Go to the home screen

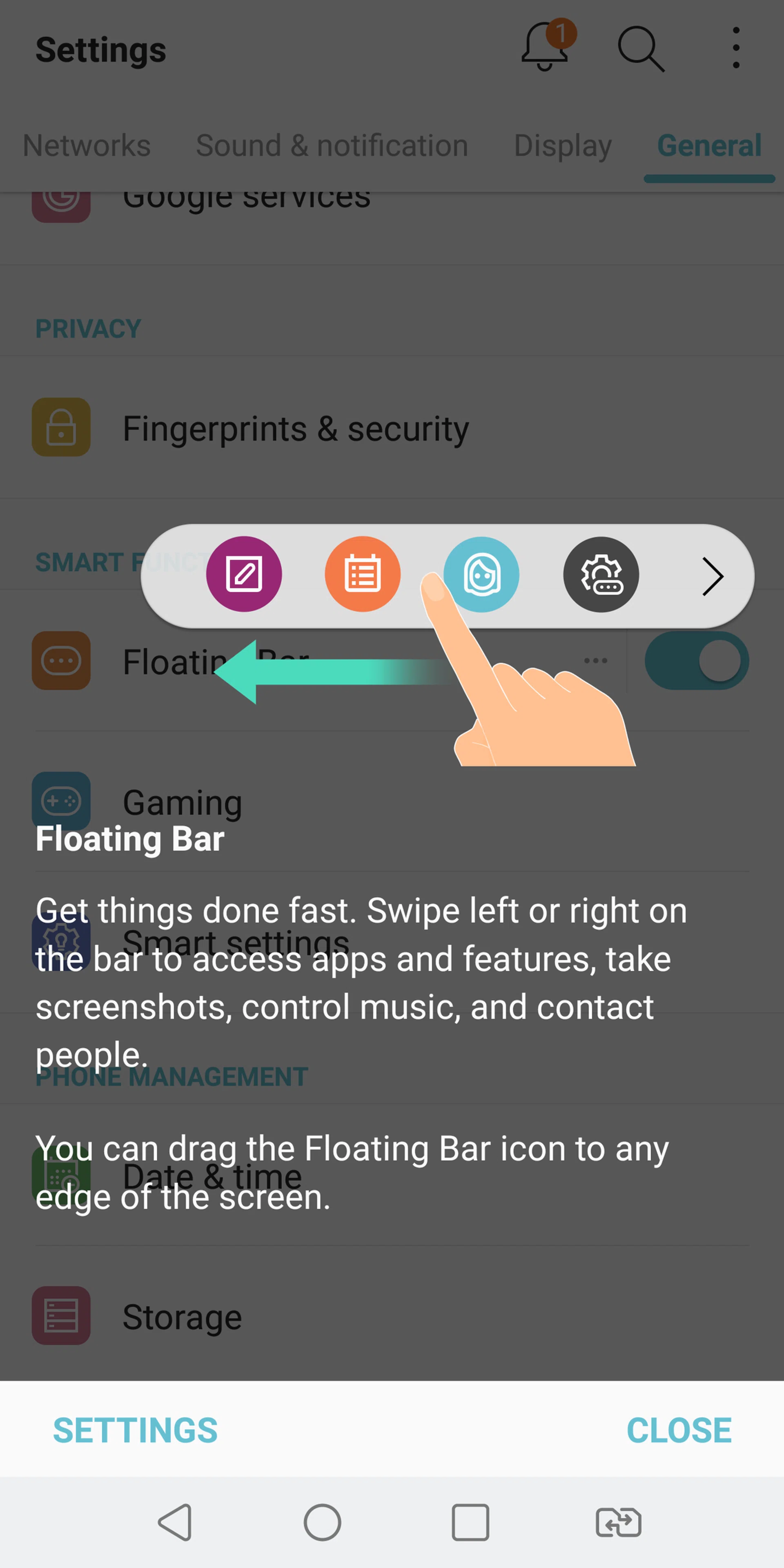click(322, 1522)
